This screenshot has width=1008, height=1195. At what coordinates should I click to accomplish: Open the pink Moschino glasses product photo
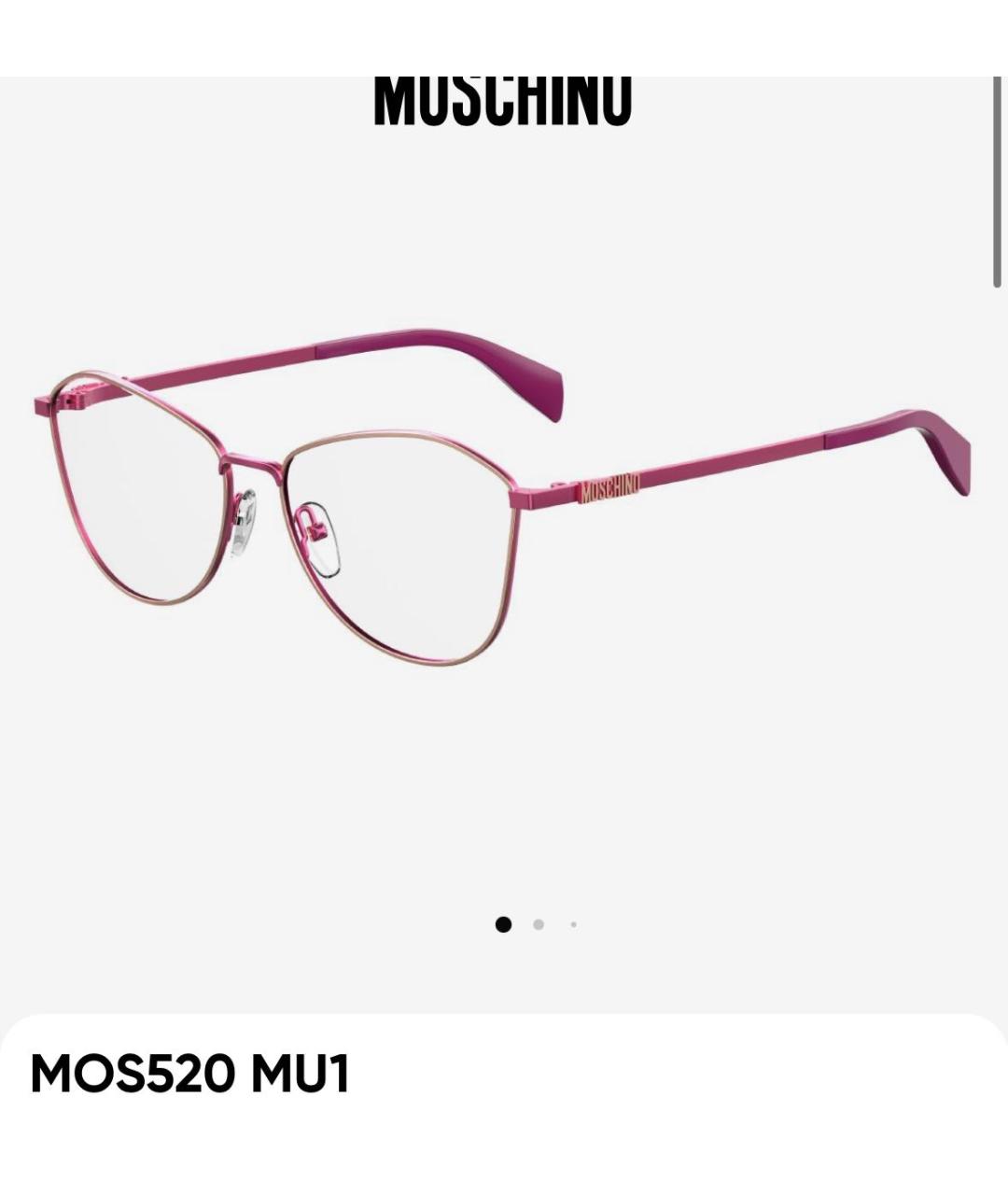coord(502,495)
